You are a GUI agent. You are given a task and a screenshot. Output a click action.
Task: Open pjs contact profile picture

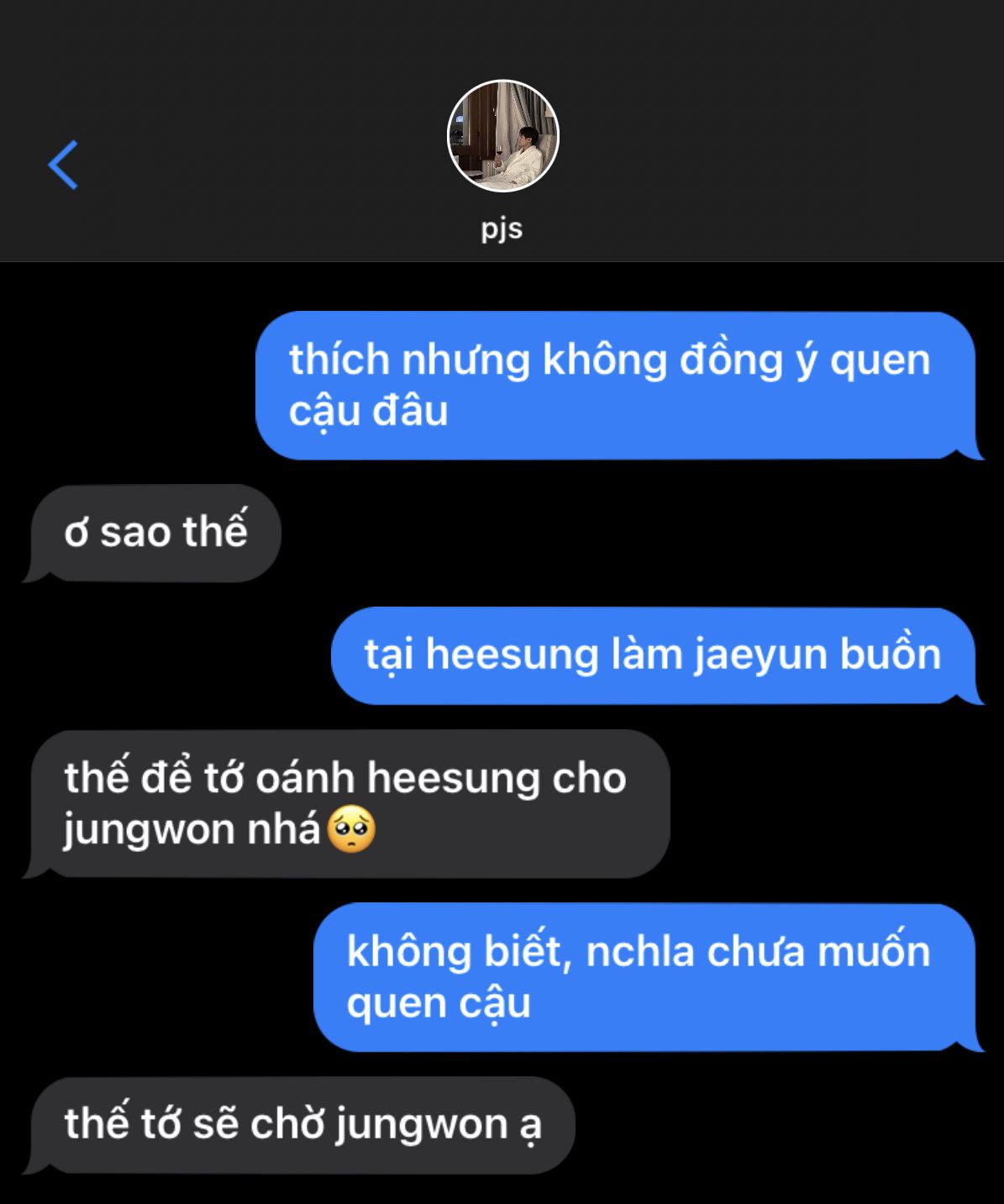(502, 136)
